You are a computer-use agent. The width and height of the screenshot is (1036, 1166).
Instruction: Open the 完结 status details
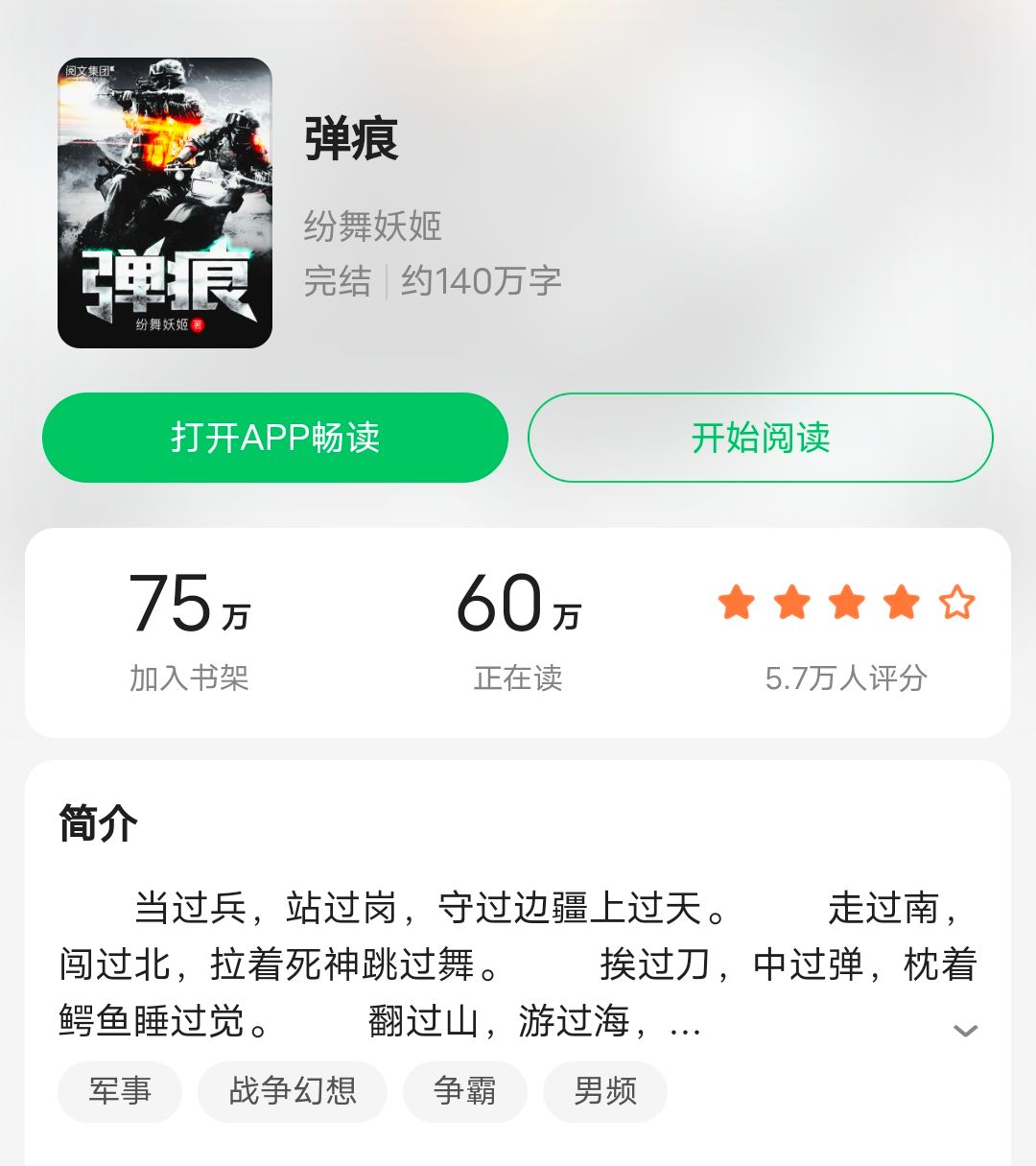[337, 282]
